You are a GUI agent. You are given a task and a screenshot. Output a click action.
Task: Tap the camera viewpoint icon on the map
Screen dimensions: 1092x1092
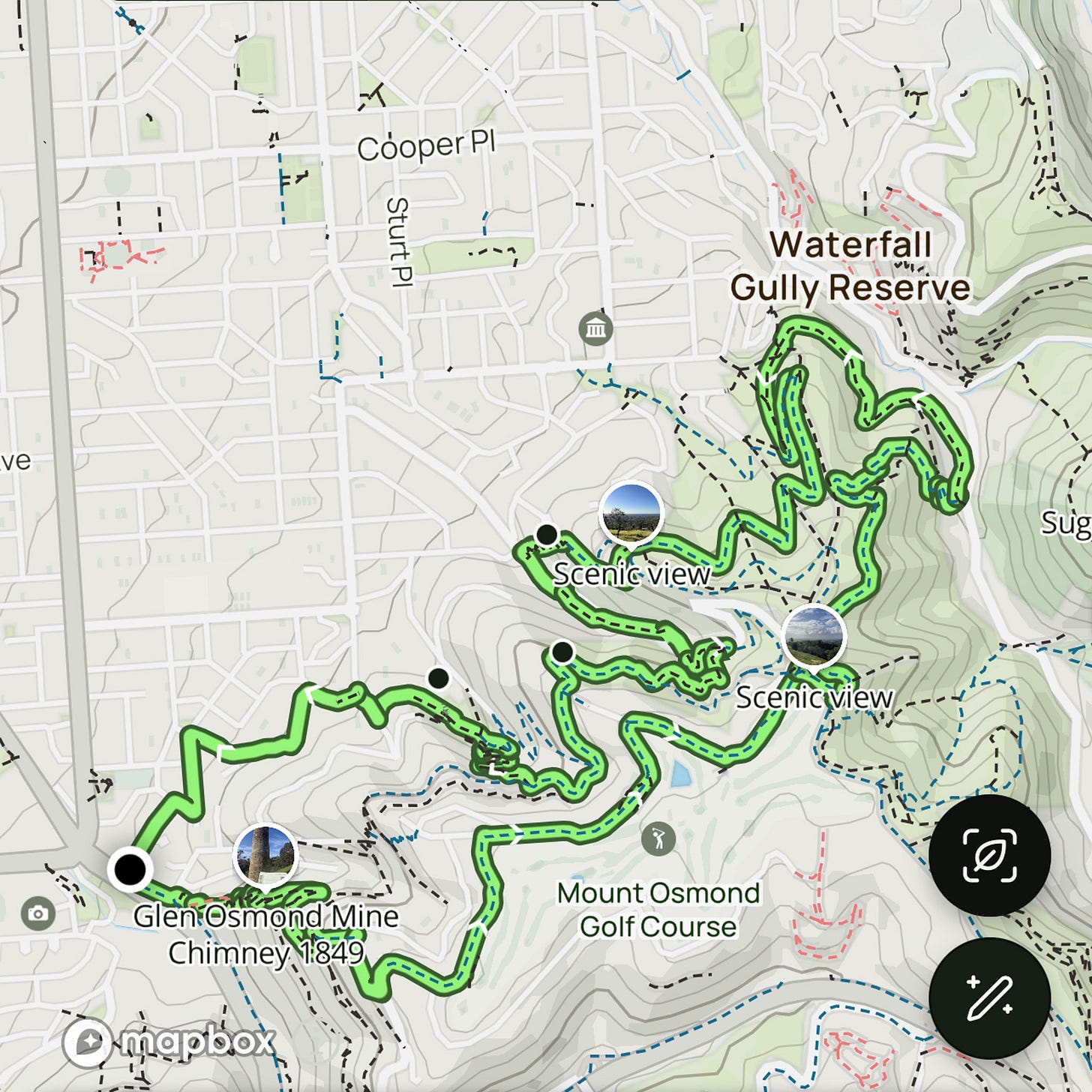click(37, 913)
